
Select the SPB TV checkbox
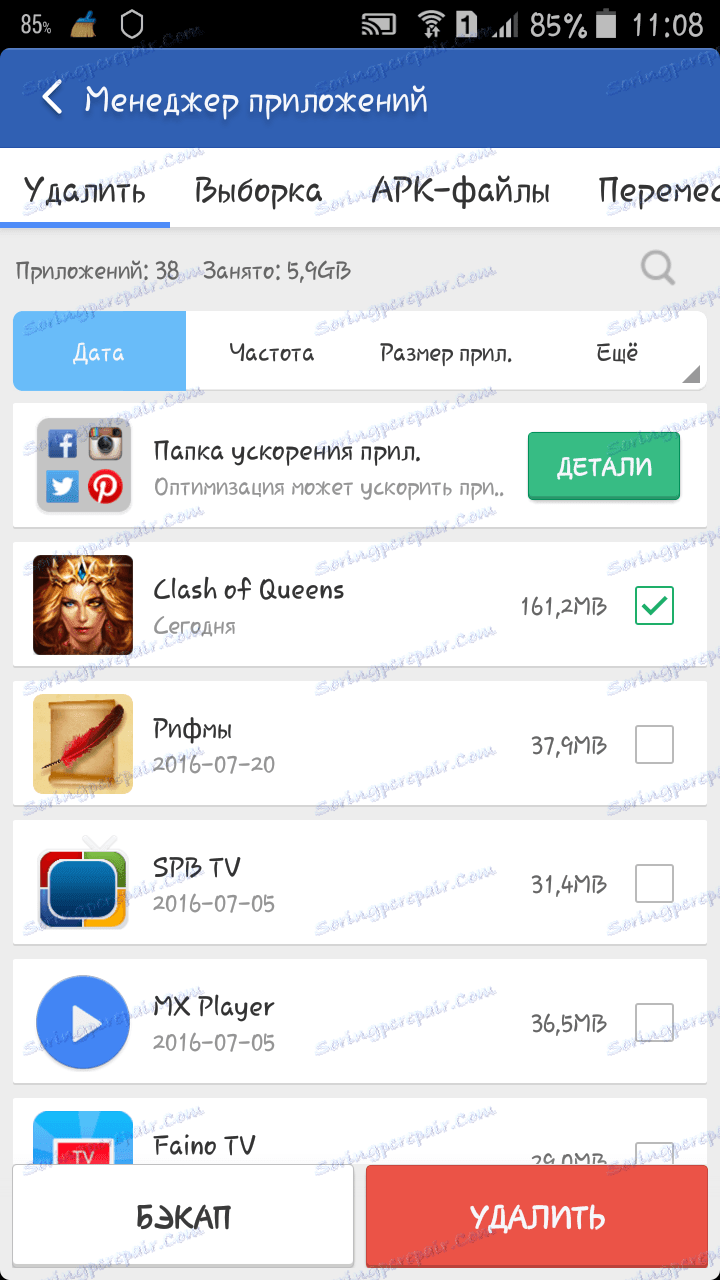[x=654, y=883]
